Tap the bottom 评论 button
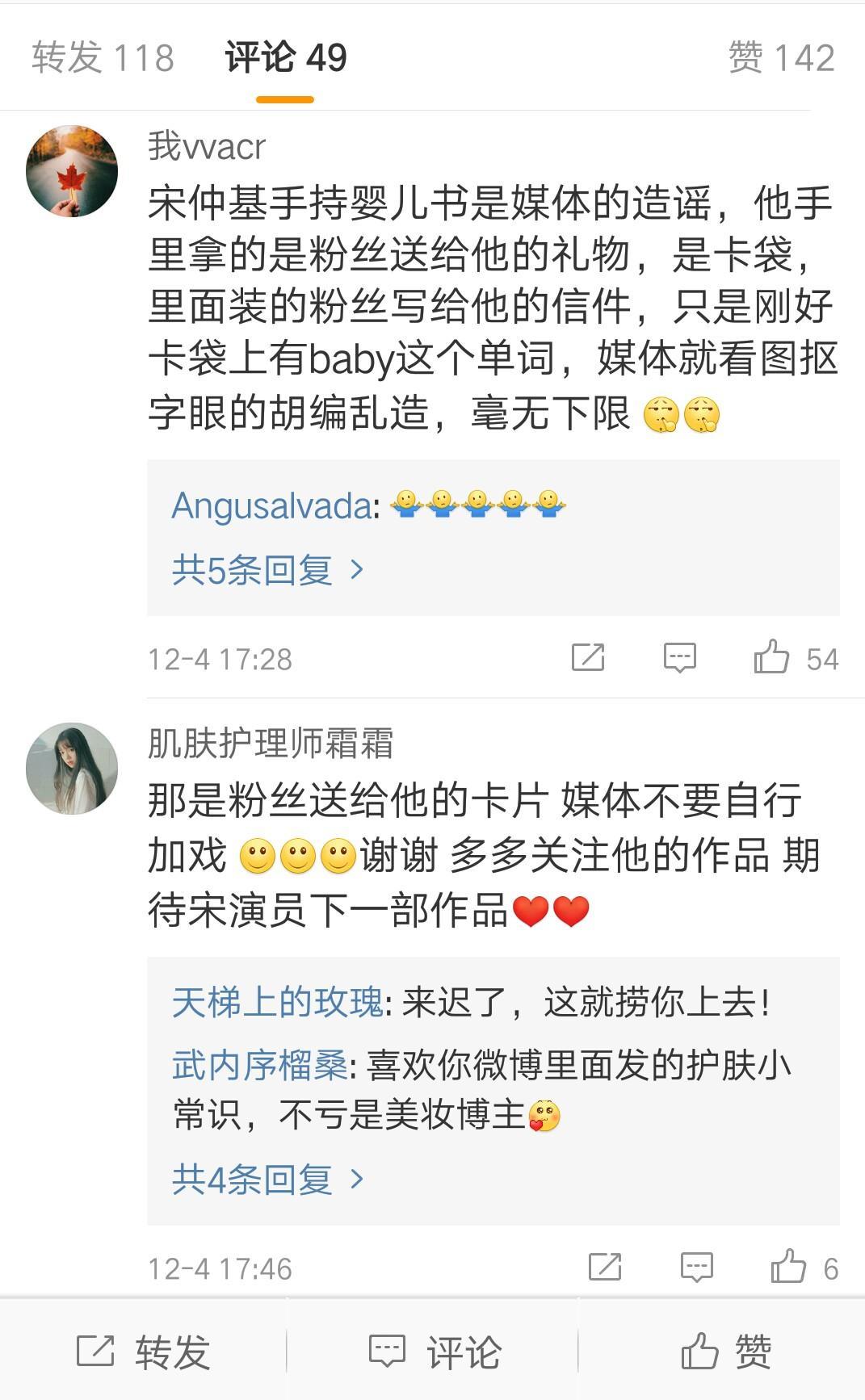Screen dimensions: 865x1400 point(435,1352)
